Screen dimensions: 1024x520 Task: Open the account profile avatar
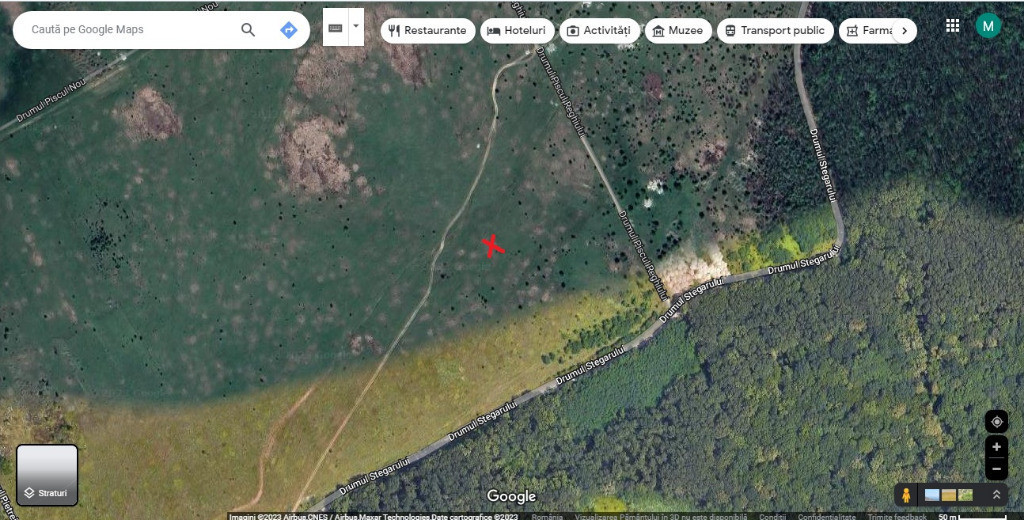pos(988,26)
